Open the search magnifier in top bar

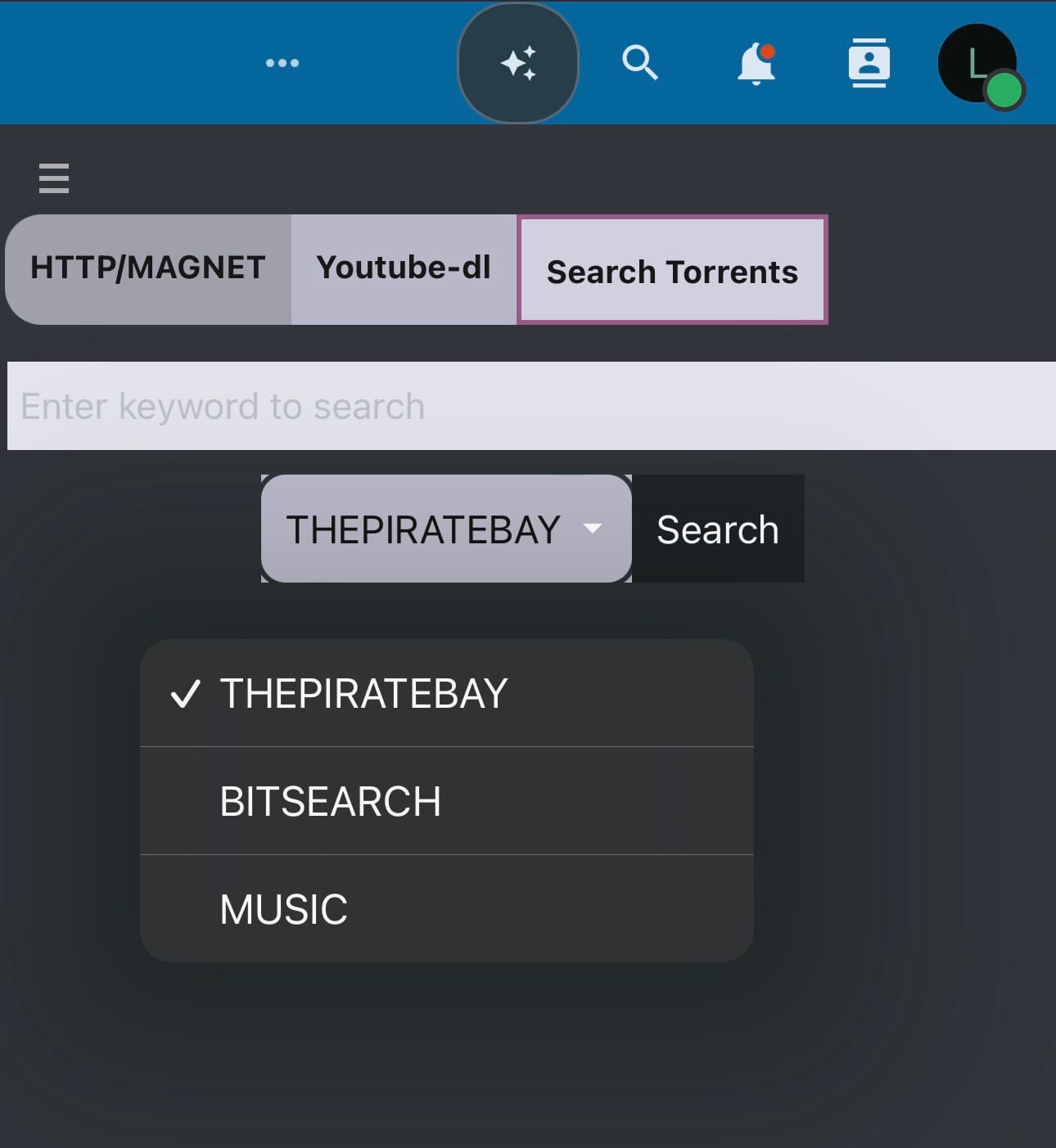(639, 63)
